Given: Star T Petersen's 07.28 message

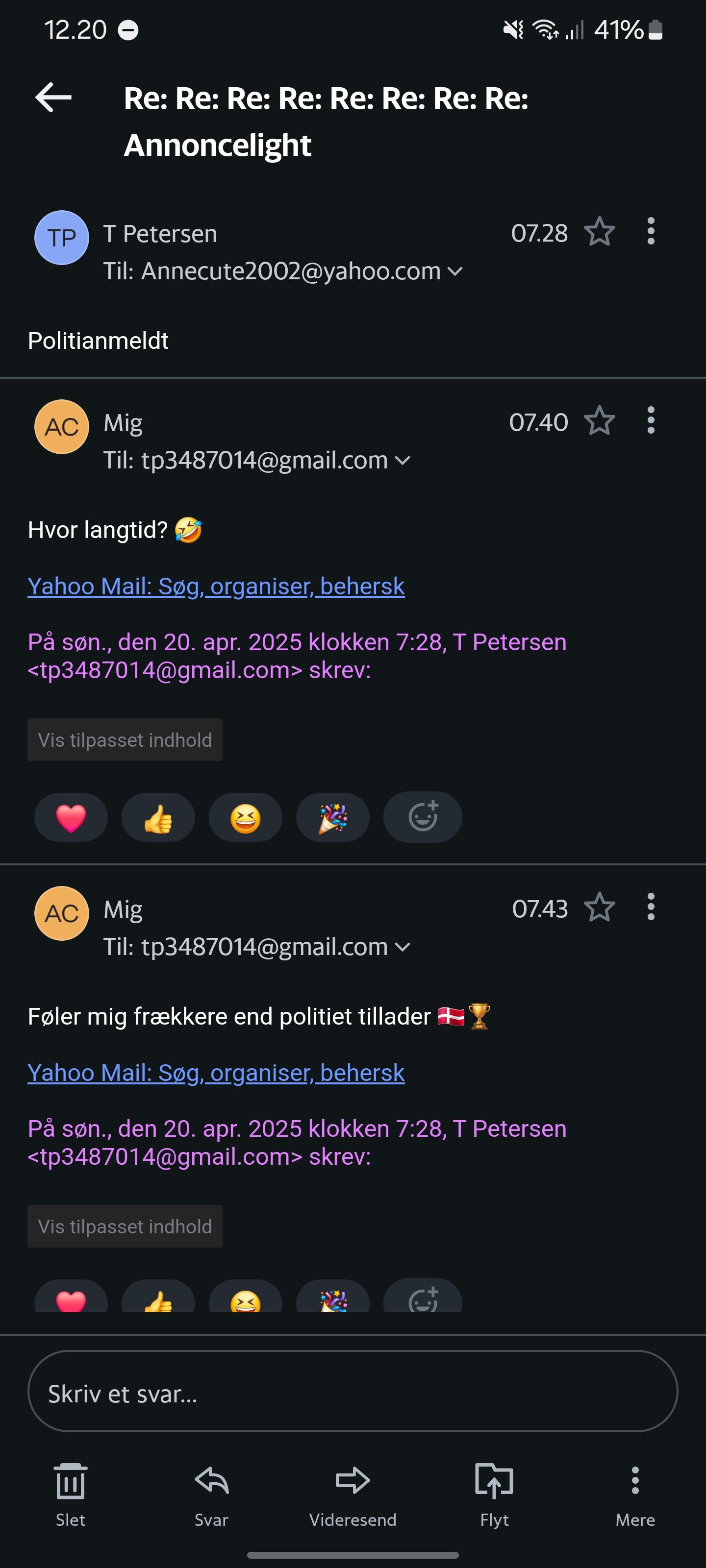Looking at the screenshot, I should 600,232.
